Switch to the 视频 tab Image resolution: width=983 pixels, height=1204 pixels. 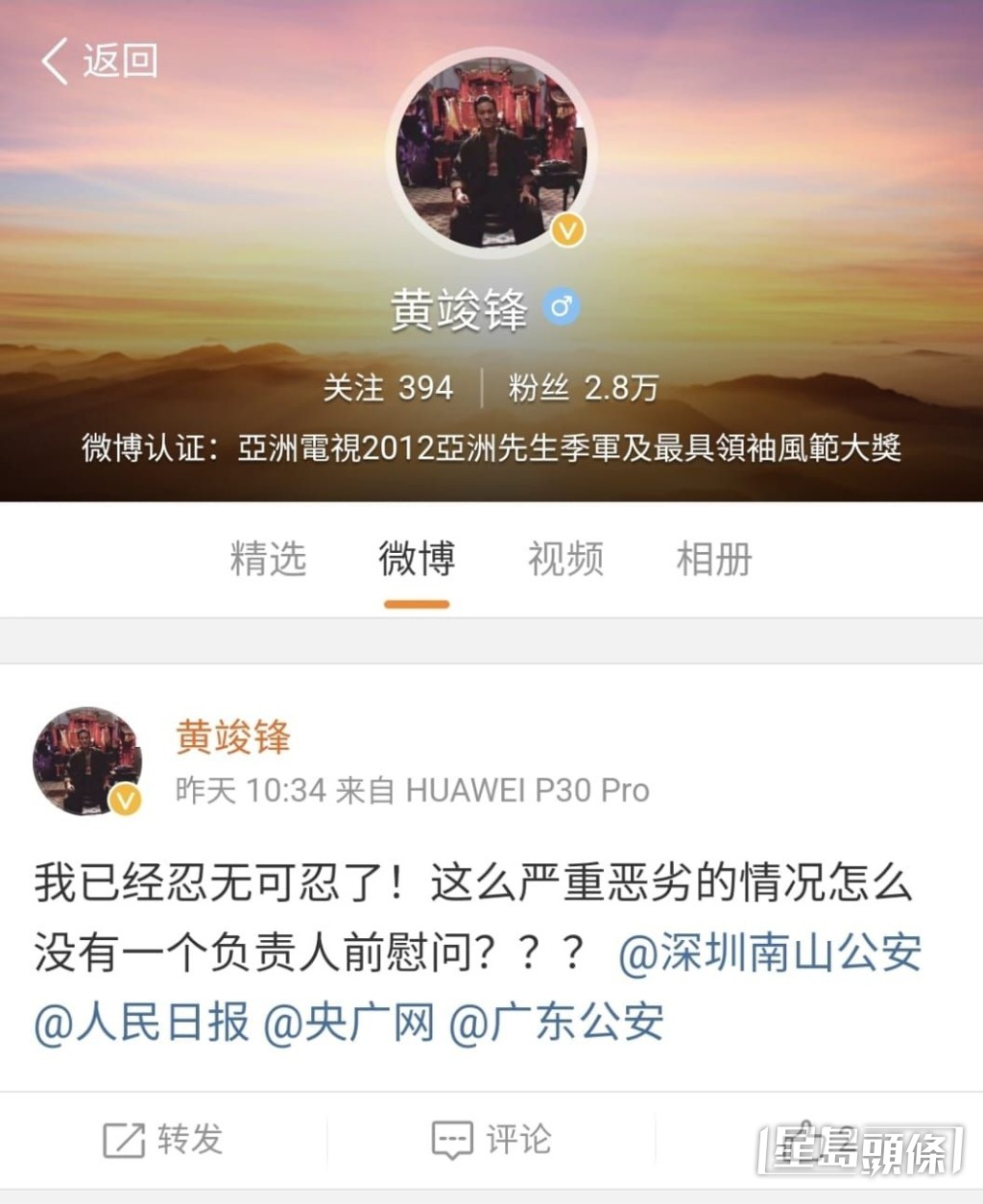click(565, 559)
